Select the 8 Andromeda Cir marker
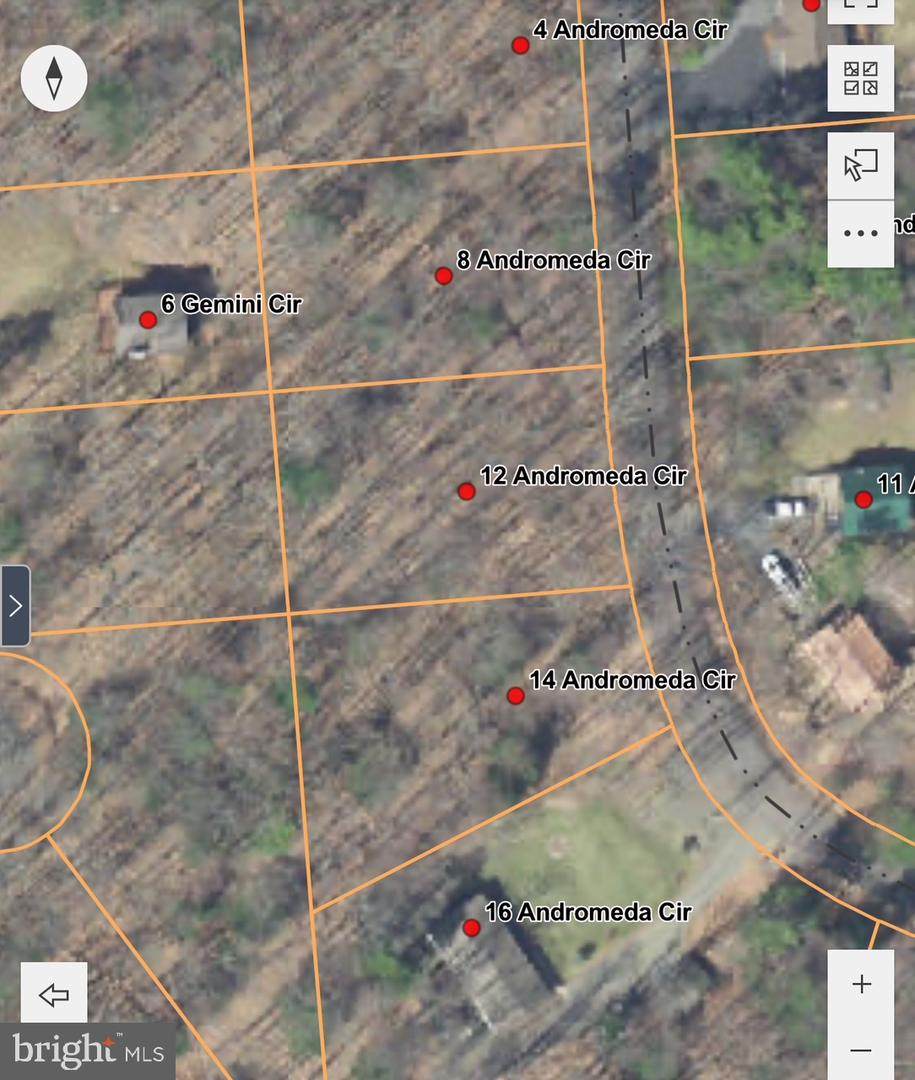Viewport: 915px width, 1080px height. (x=443, y=275)
